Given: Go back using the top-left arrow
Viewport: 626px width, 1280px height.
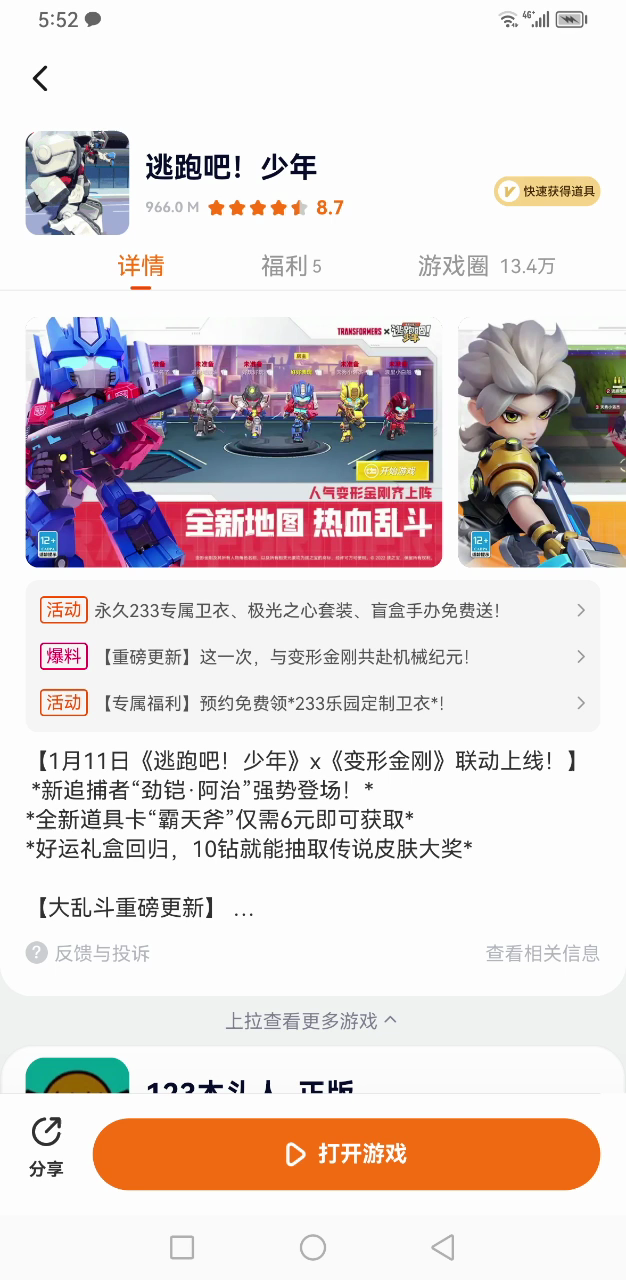Looking at the screenshot, I should pyautogui.click(x=40, y=78).
